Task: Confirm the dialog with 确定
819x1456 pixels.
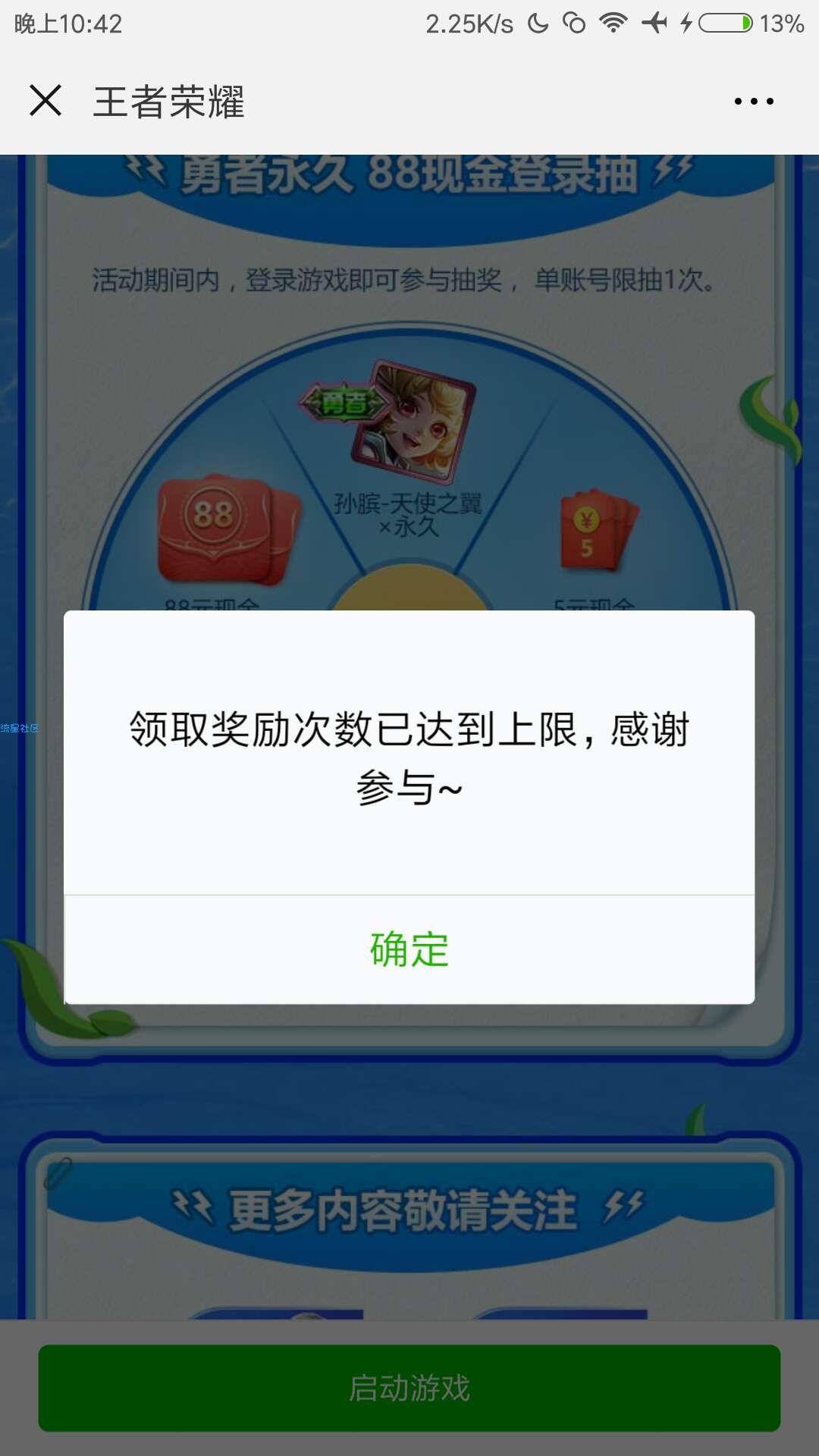Action: (409, 949)
